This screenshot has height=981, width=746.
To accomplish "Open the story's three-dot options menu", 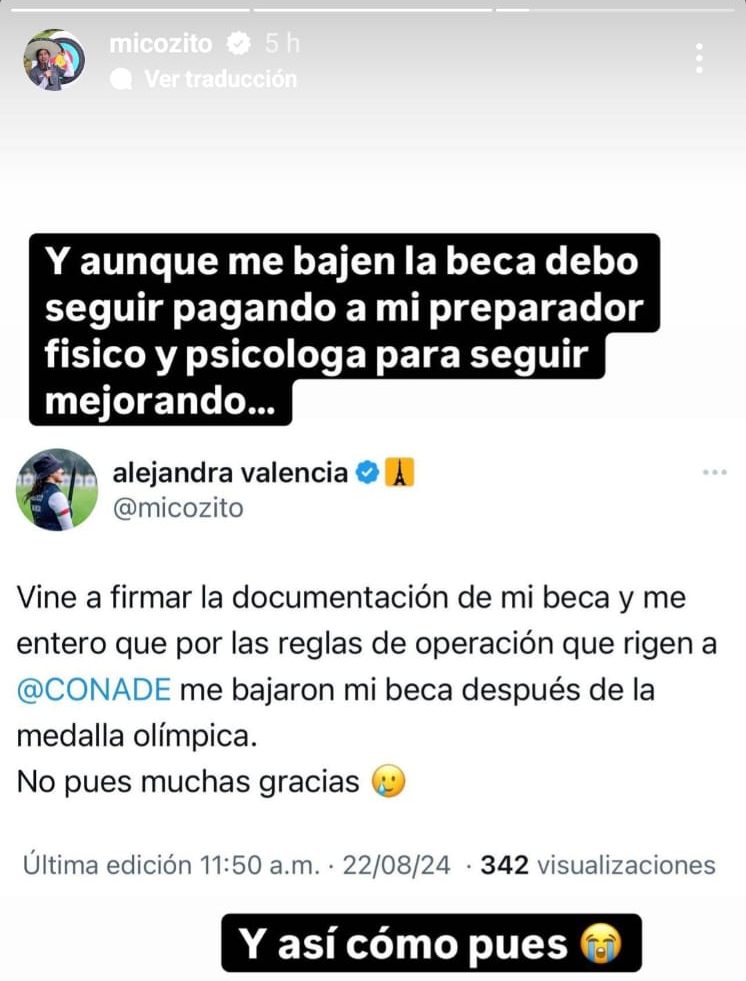I will 699,58.
